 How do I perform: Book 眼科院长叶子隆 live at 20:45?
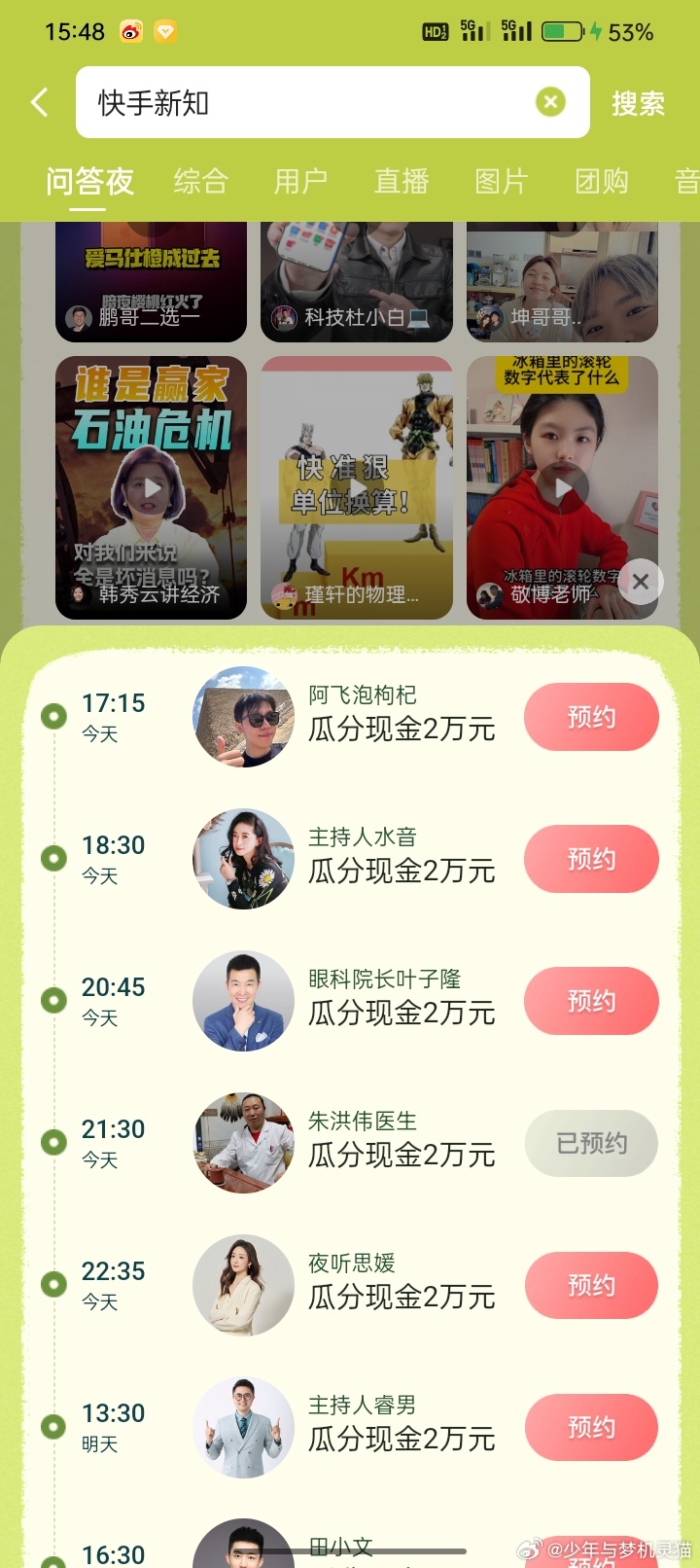coord(591,1001)
